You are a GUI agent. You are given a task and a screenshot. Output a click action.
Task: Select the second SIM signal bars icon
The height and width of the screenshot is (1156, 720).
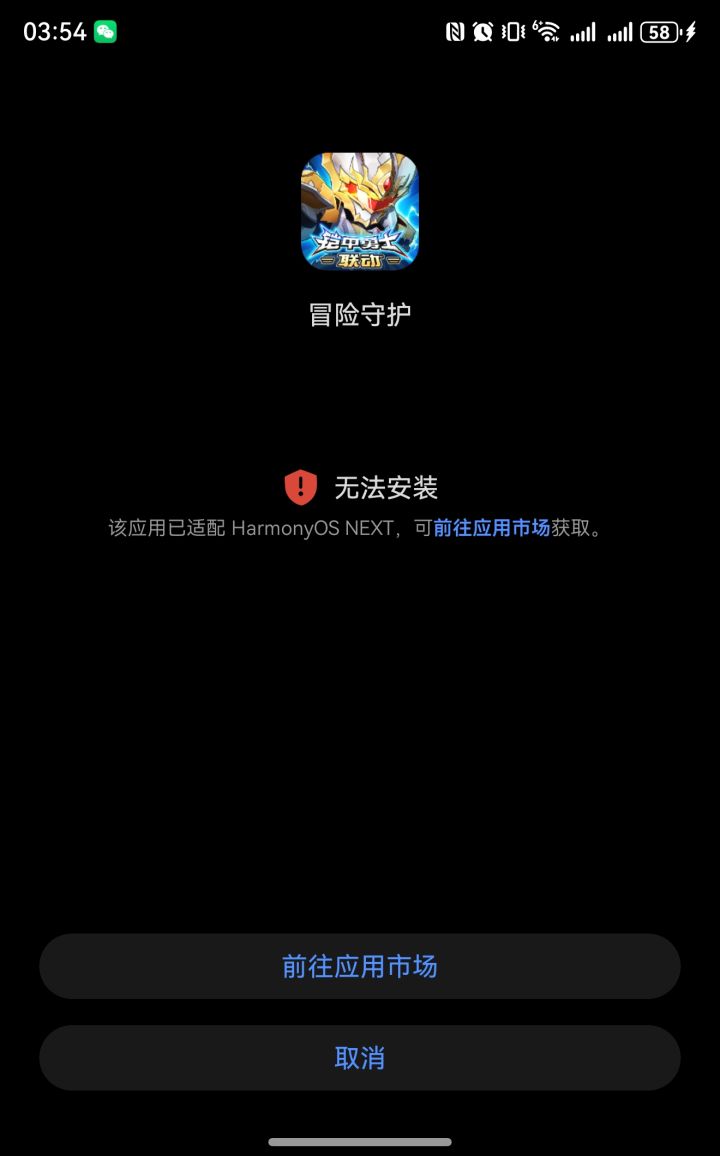[x=620, y=31]
